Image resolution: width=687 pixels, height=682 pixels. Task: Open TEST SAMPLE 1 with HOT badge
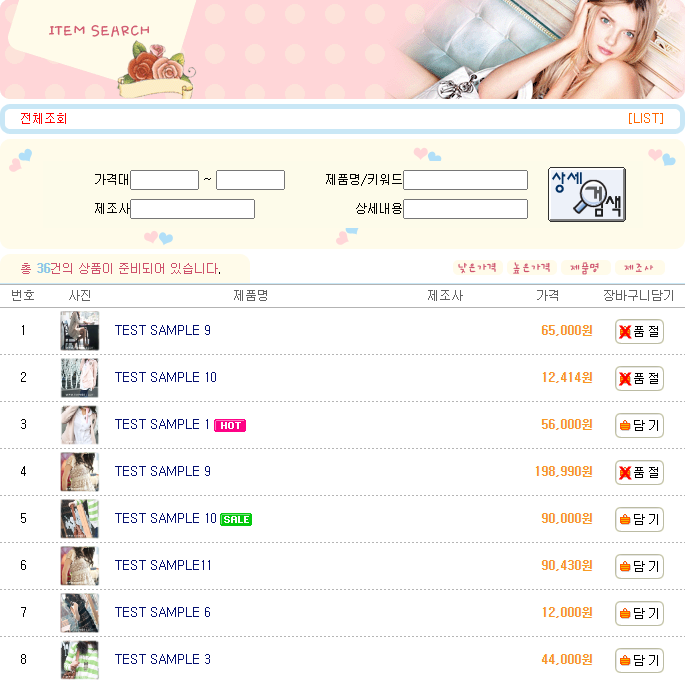[x=162, y=424]
